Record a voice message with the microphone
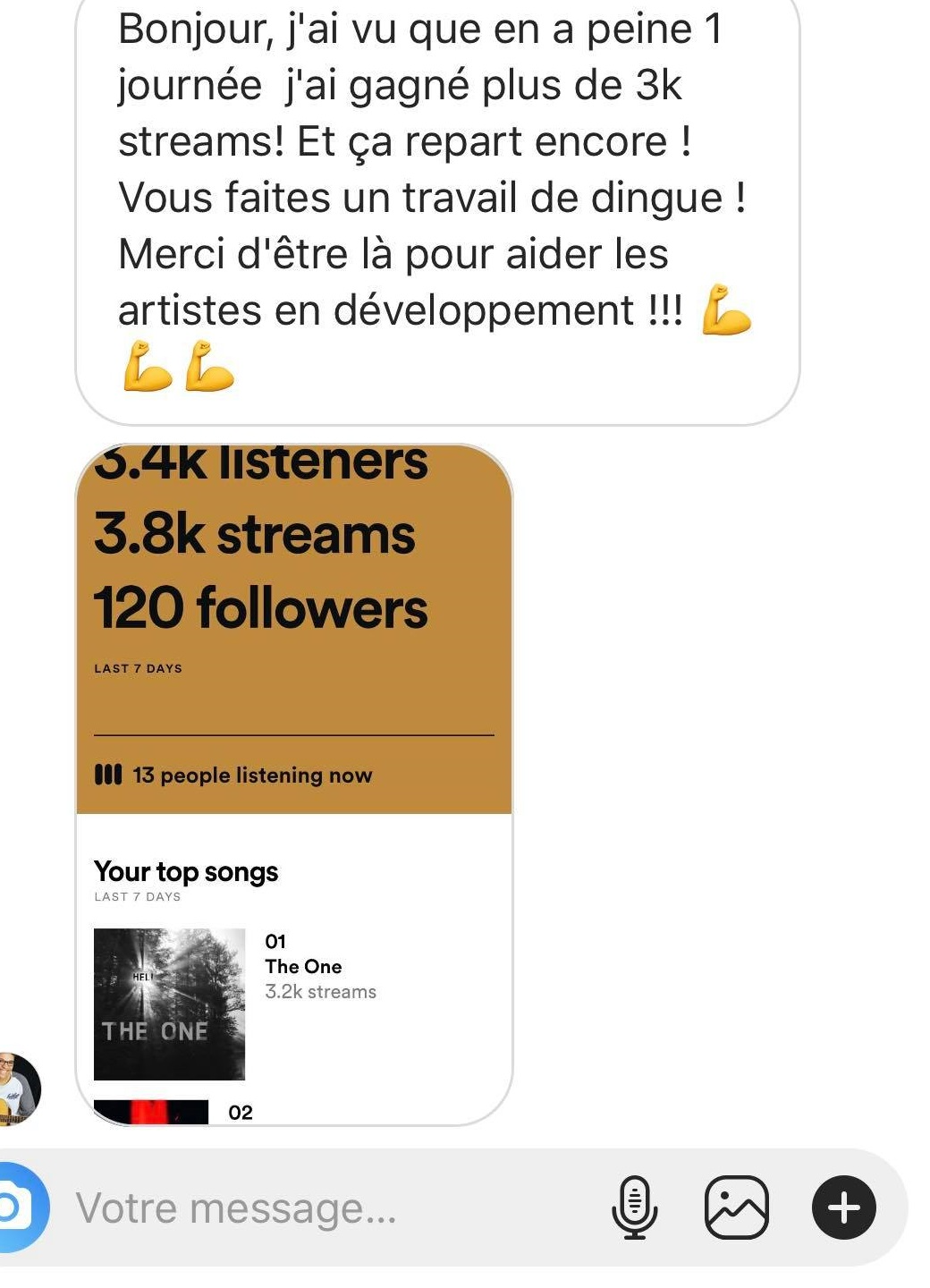The height and width of the screenshot is (1288, 930). [x=635, y=1207]
